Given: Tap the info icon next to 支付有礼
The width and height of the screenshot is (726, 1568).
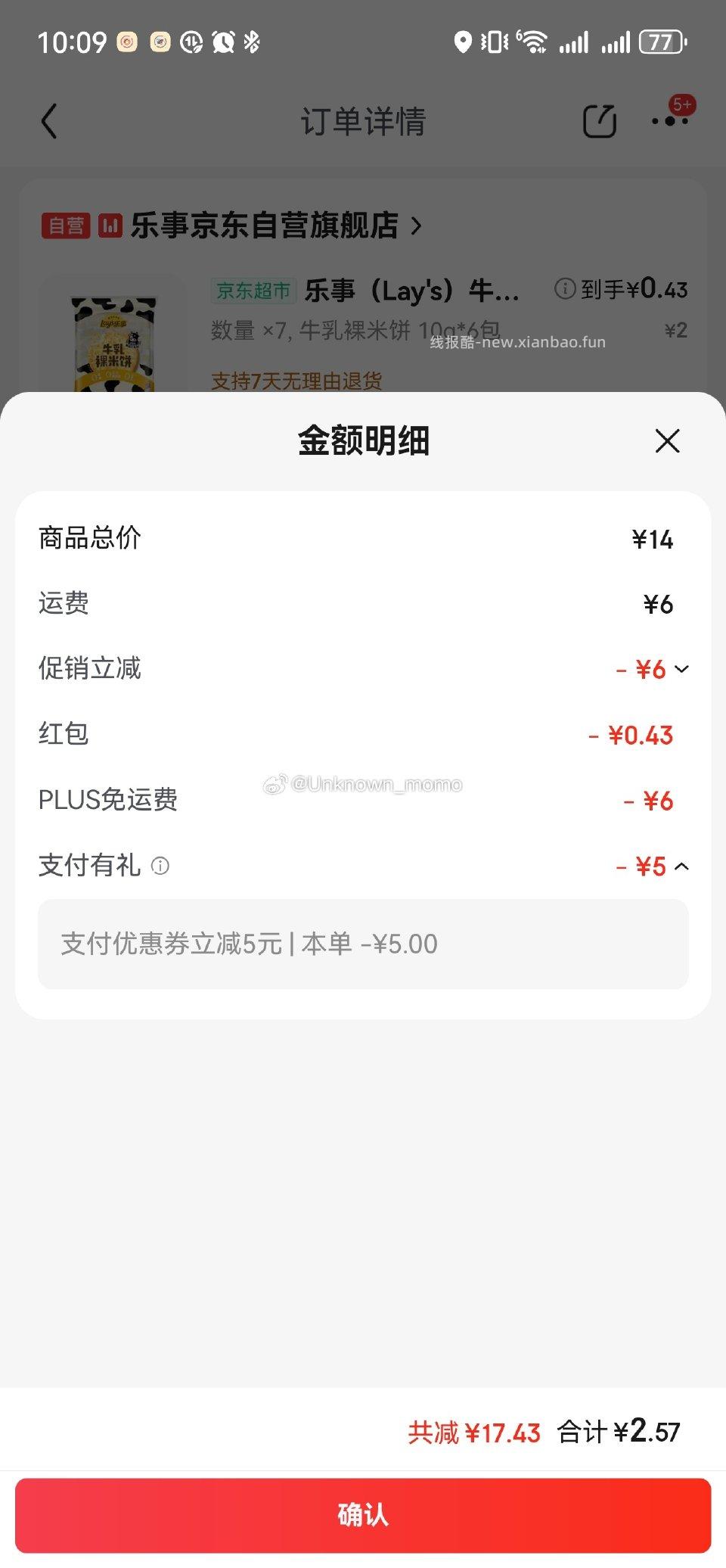Looking at the screenshot, I should point(161,865).
